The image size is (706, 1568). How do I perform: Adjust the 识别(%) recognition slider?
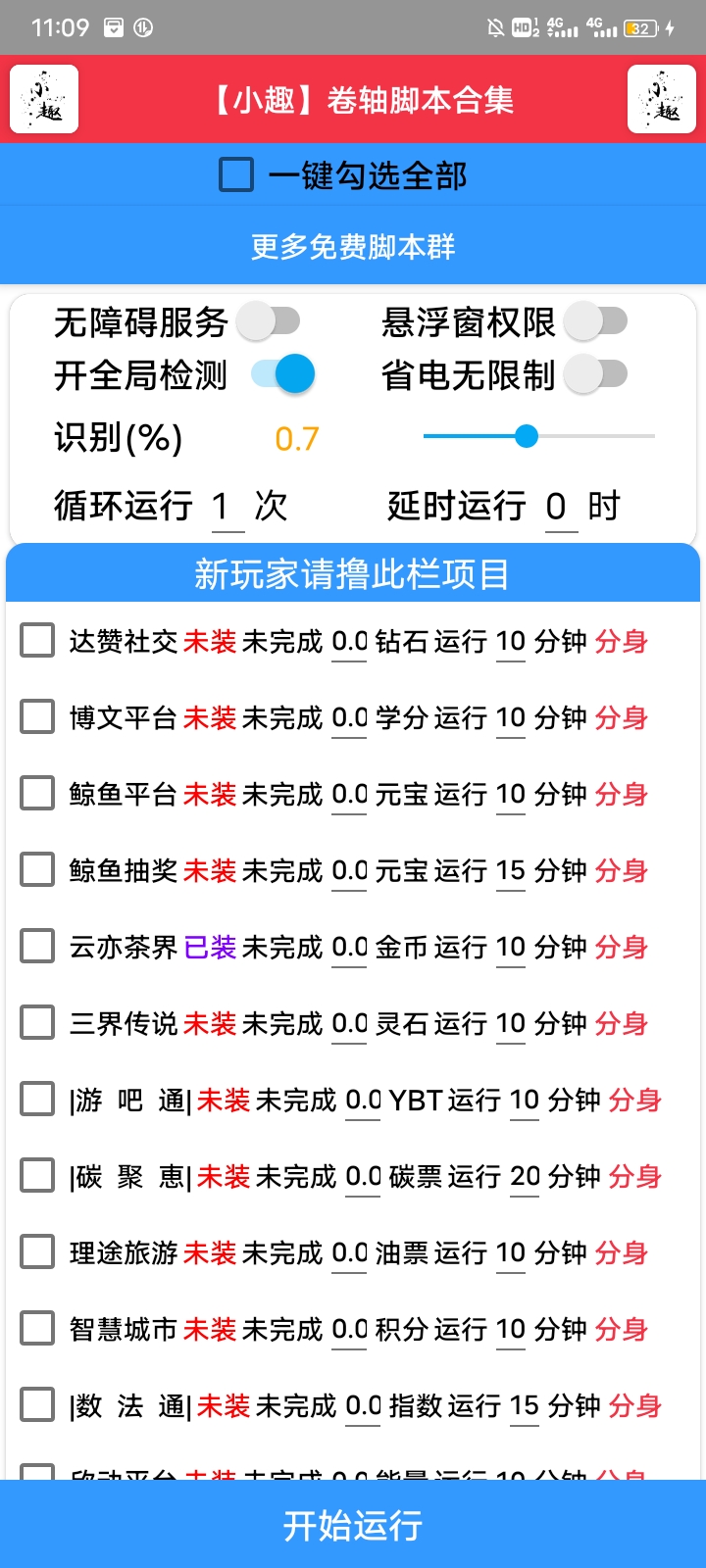coord(527,435)
